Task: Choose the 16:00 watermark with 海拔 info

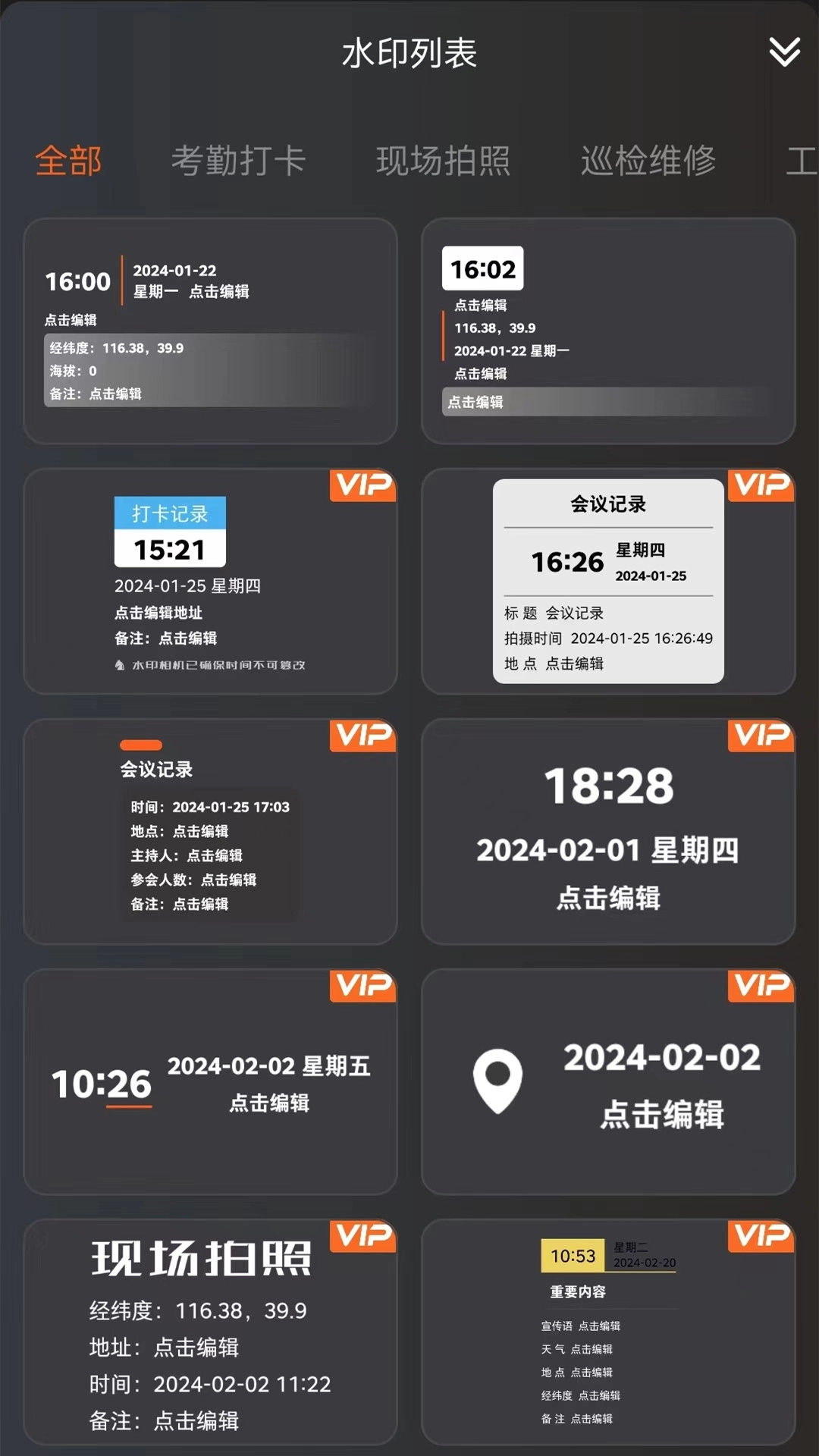Action: (210, 331)
